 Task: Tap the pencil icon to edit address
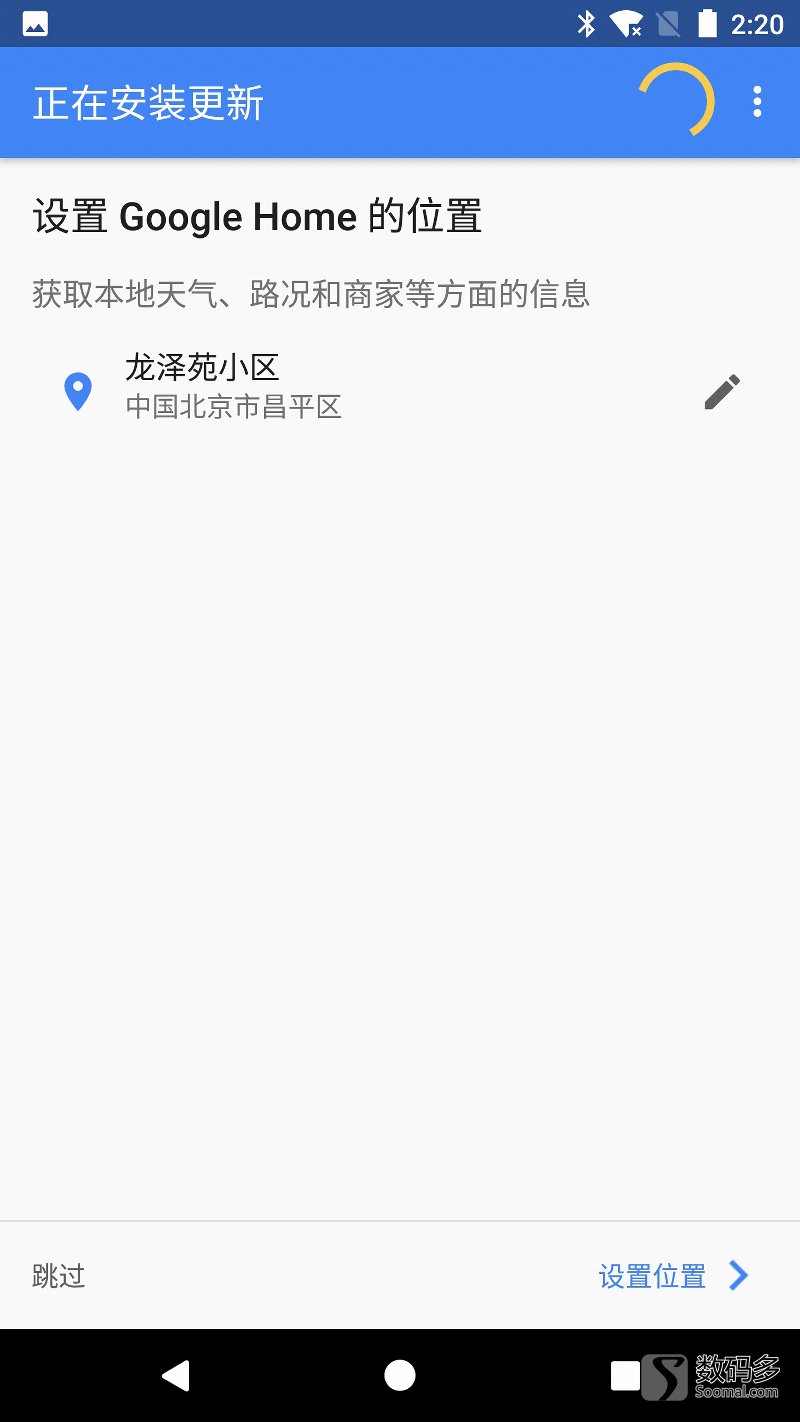click(723, 390)
